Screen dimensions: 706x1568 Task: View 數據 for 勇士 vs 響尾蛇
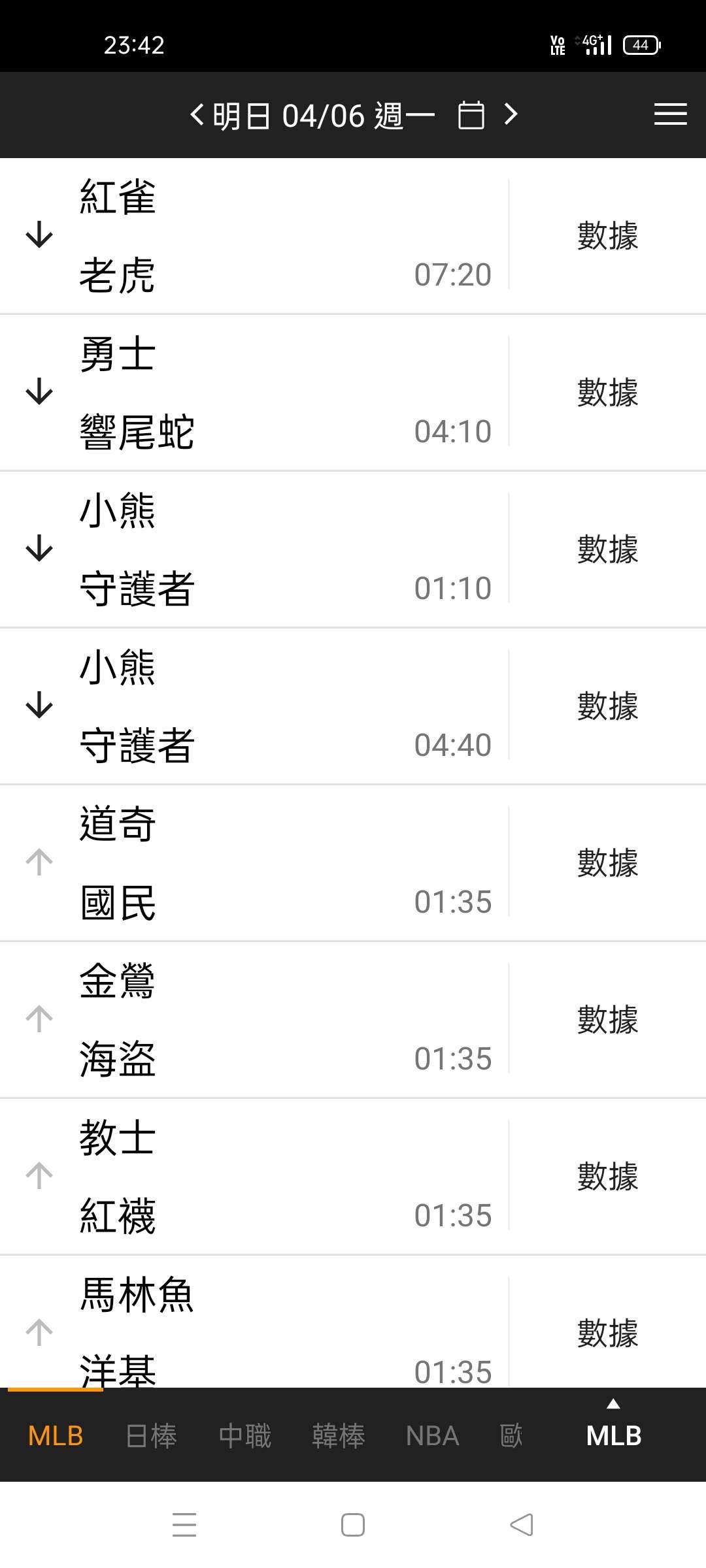pos(607,393)
